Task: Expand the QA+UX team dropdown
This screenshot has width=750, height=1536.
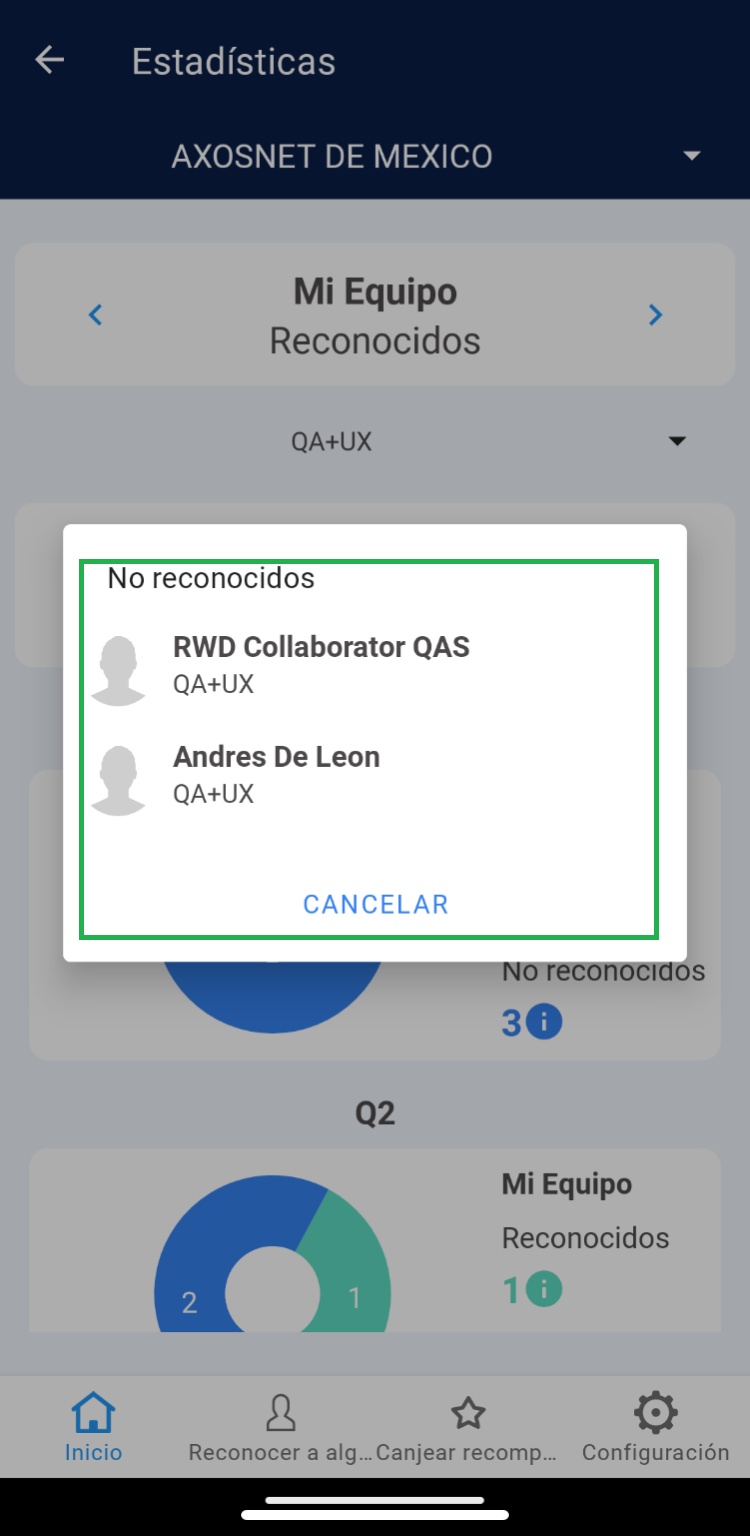Action: pos(677,441)
